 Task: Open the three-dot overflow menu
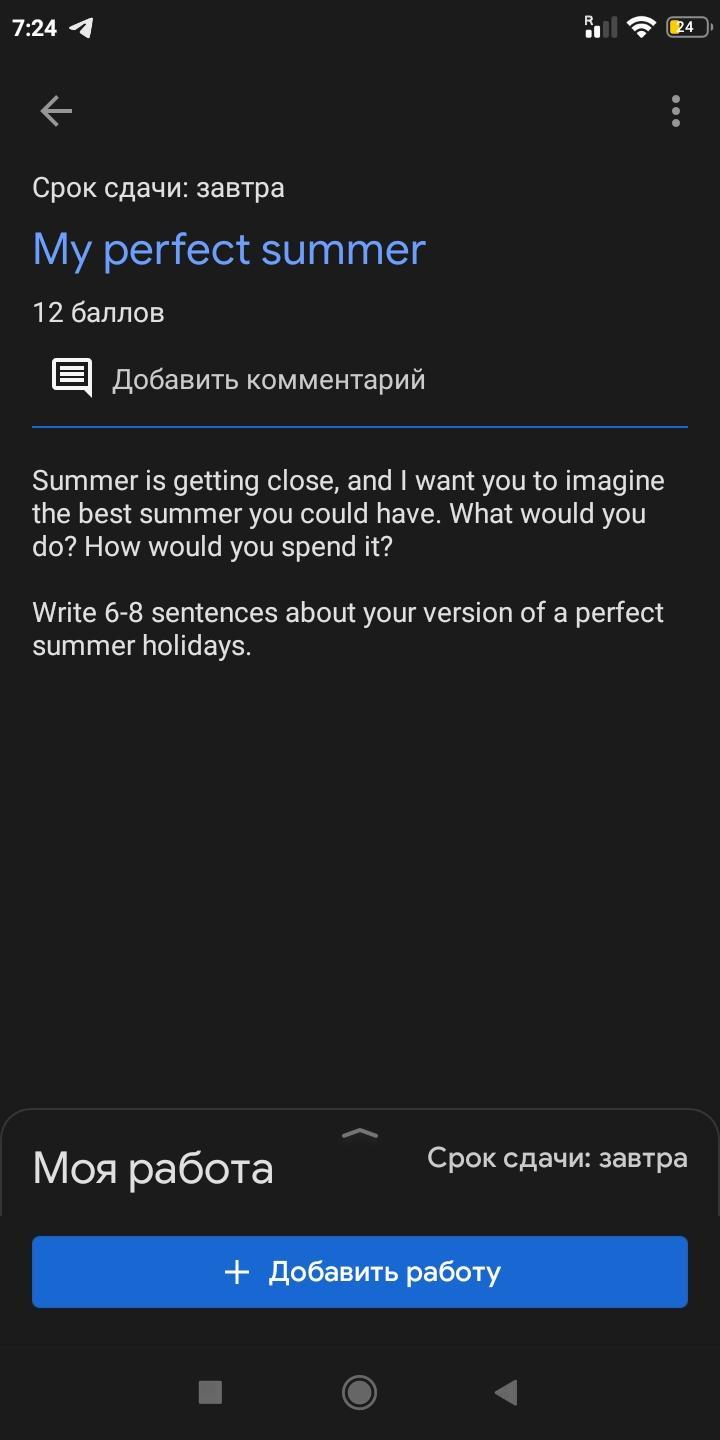click(676, 111)
